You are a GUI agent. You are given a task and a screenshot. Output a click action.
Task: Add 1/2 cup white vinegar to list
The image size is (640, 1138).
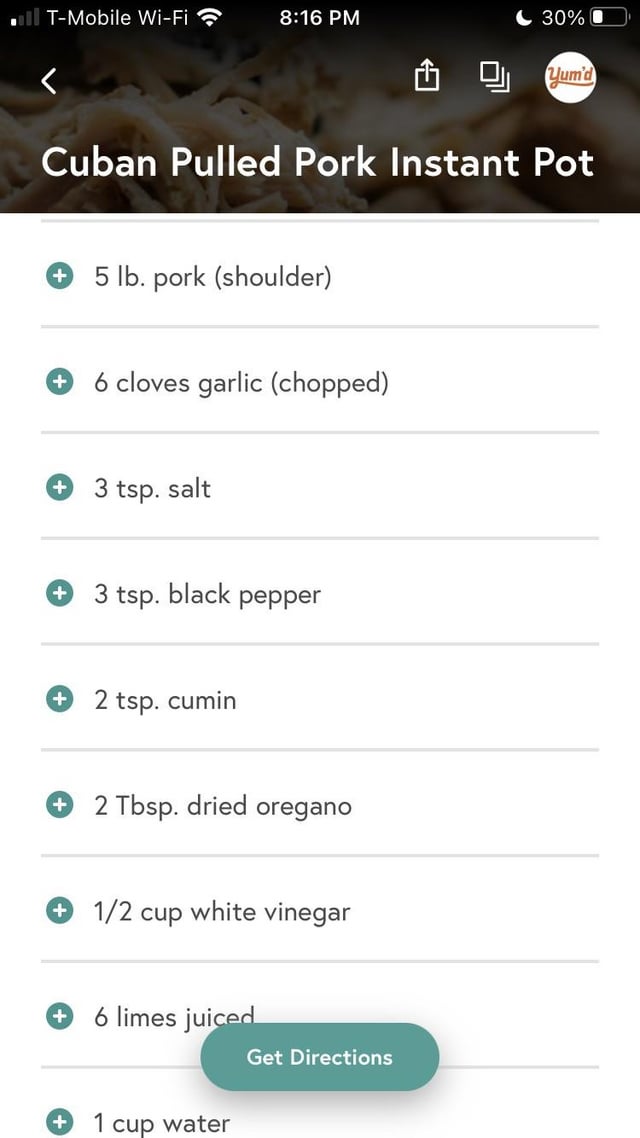tap(60, 911)
